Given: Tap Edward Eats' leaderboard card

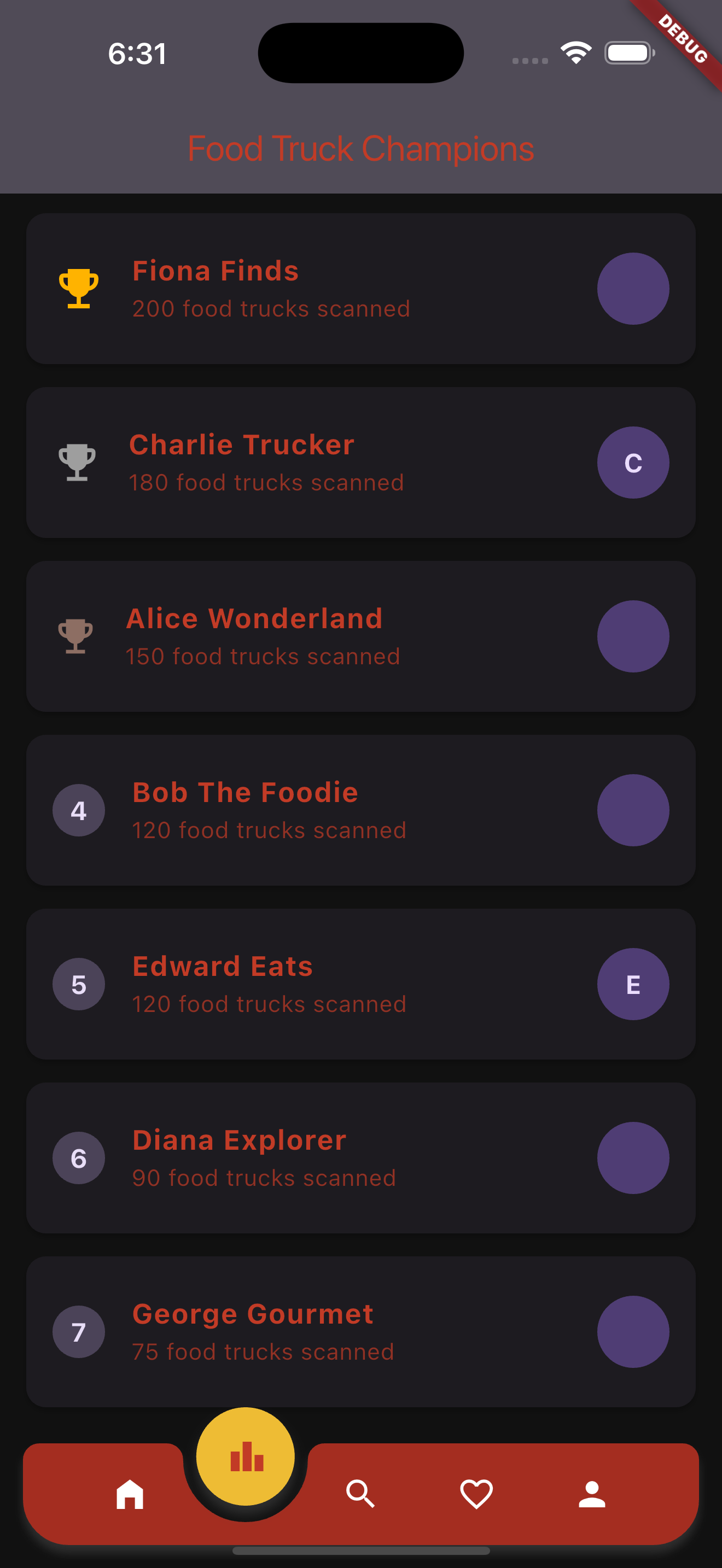Looking at the screenshot, I should (x=361, y=984).
